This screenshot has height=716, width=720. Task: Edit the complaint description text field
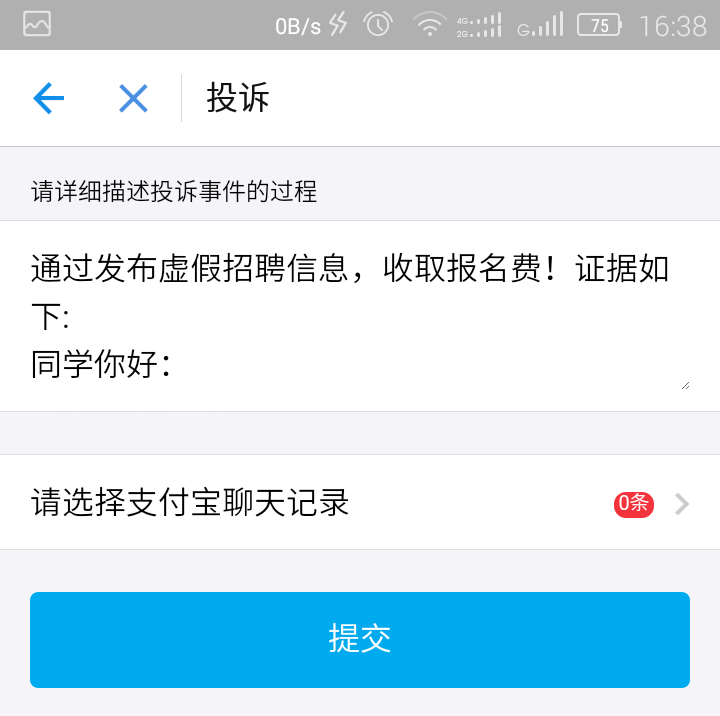pos(360,315)
